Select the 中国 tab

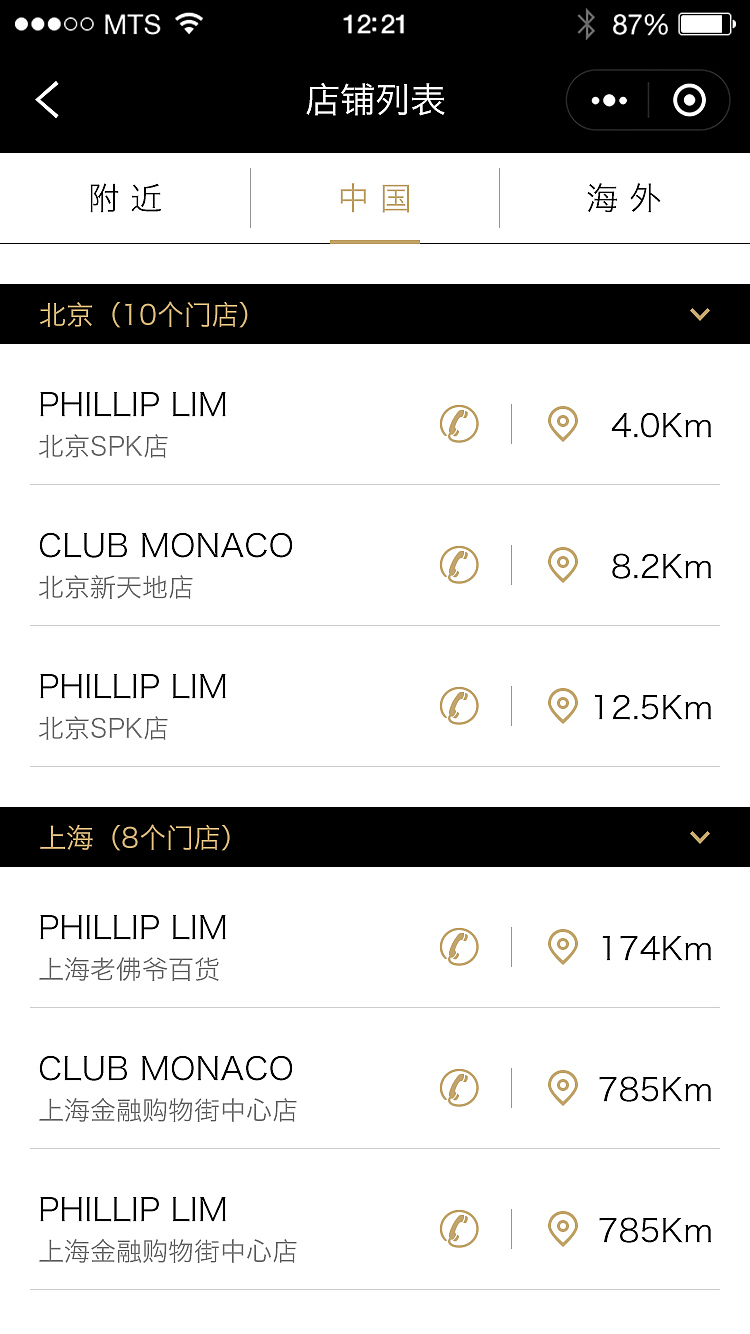375,198
